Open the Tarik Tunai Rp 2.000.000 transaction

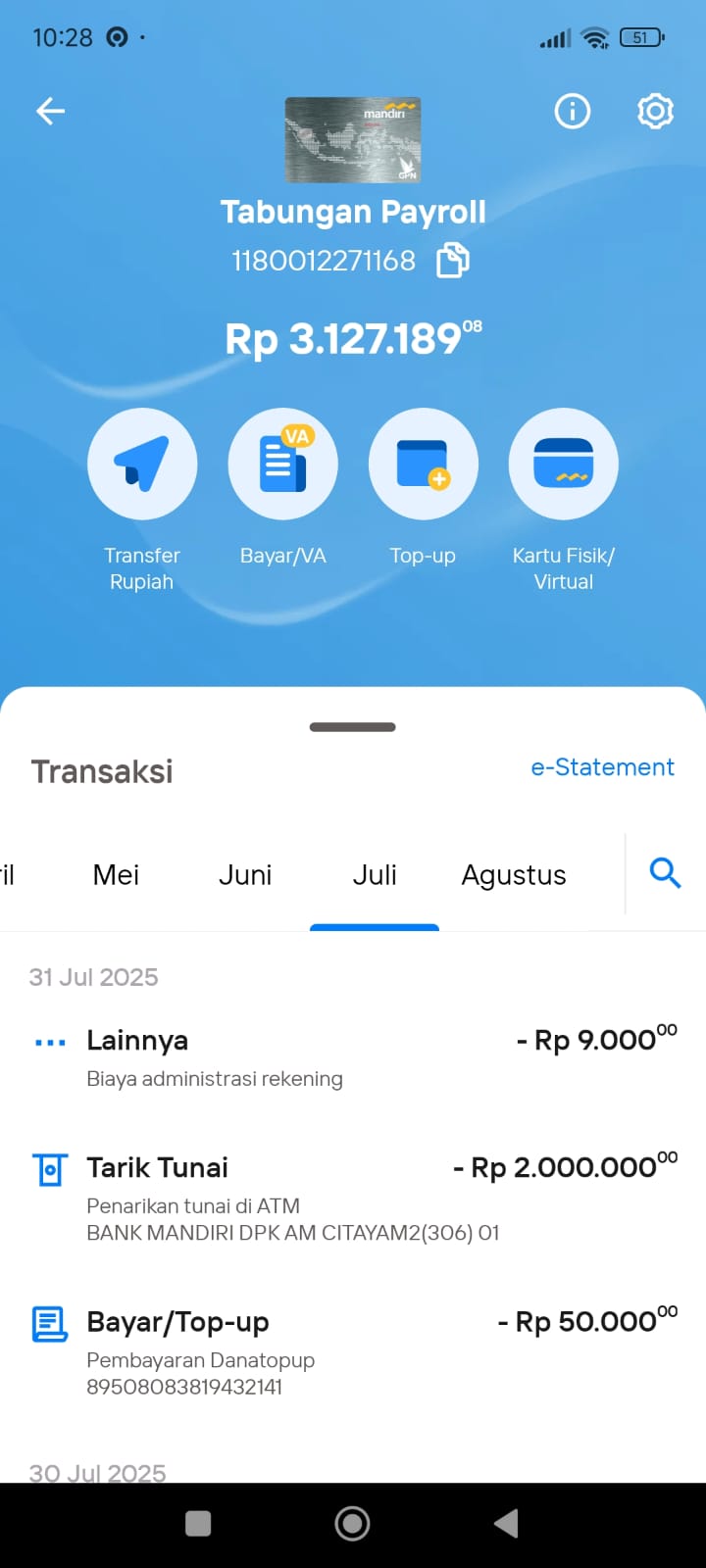(353, 1199)
